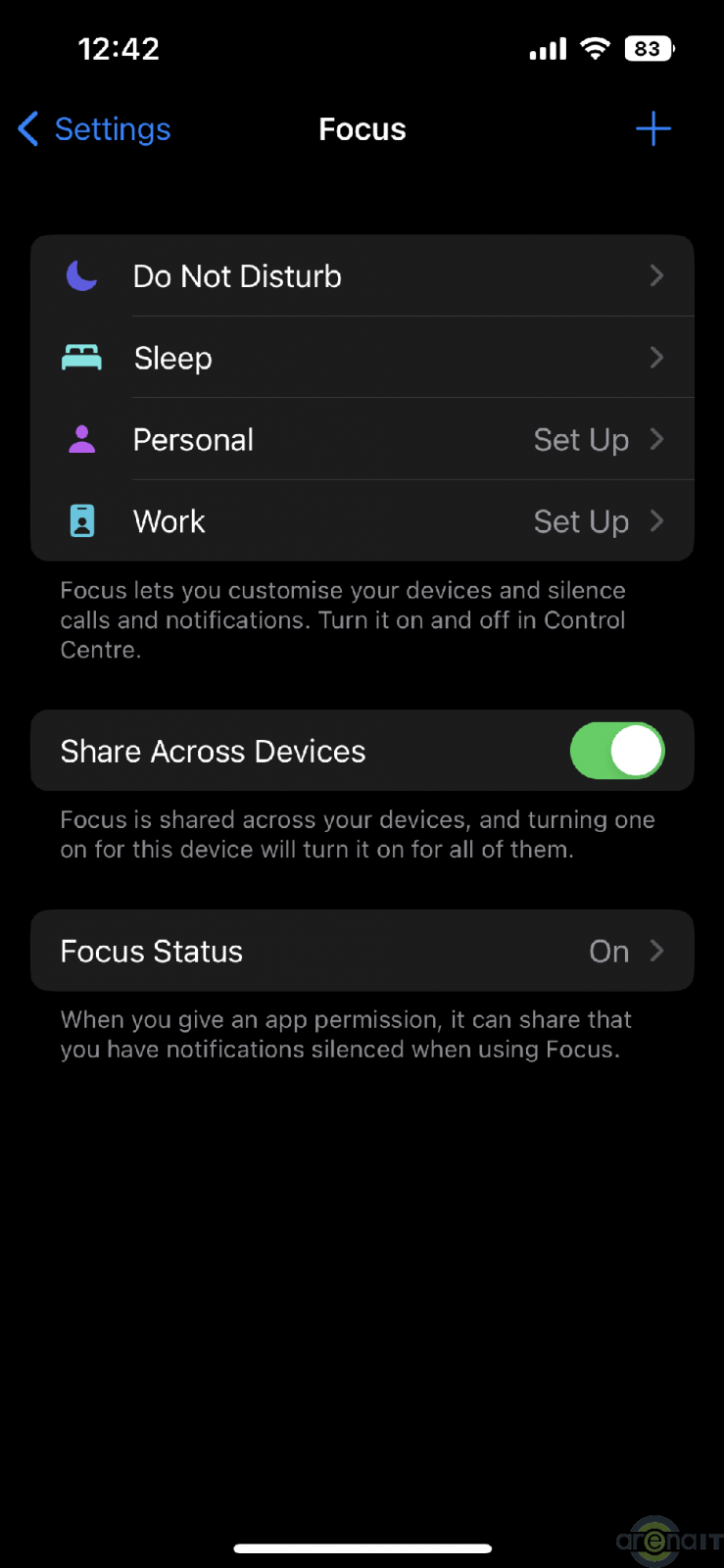Add a new Focus with plus icon
Screen dimensions: 724x1568
point(652,129)
